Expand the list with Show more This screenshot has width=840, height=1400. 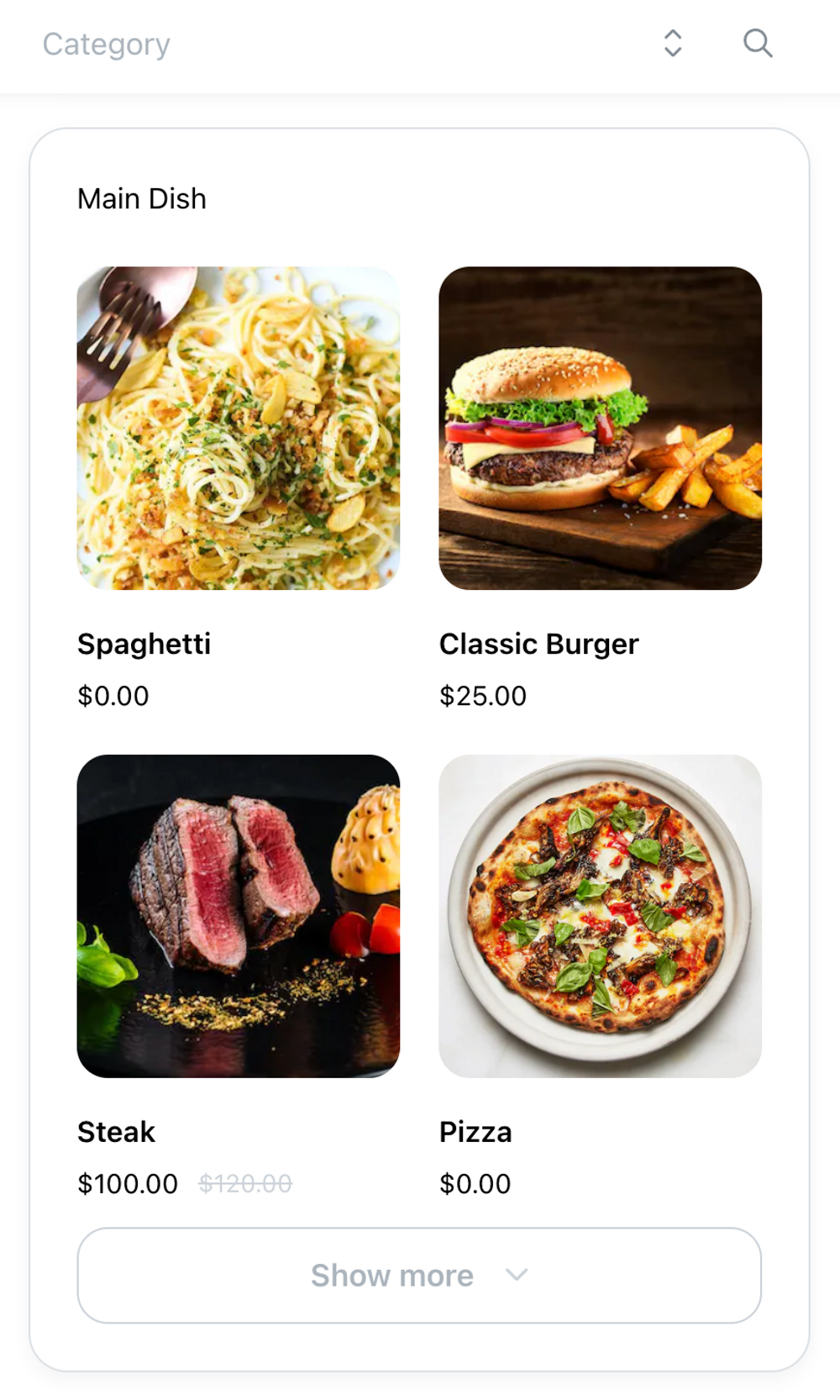pyautogui.click(x=419, y=1275)
